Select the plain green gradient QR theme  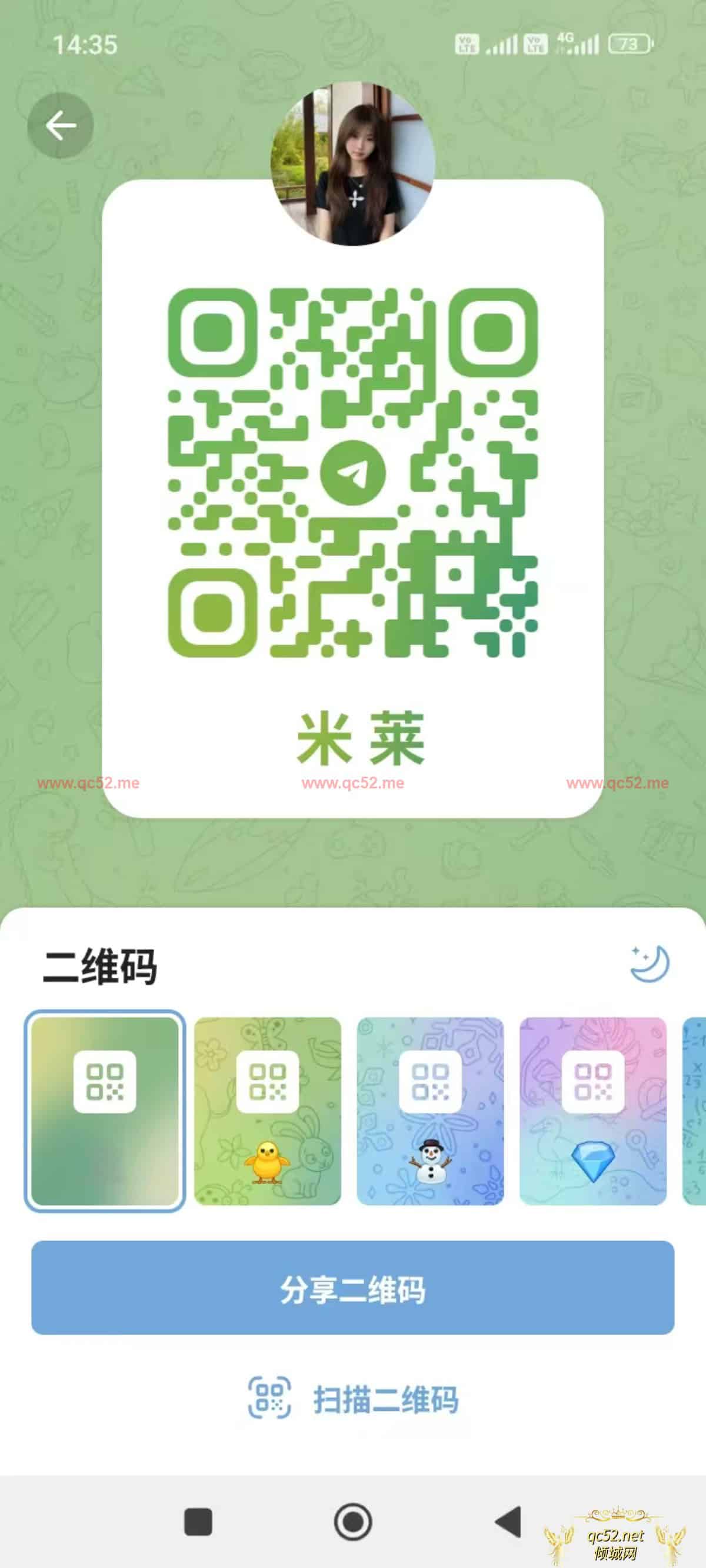[x=105, y=1111]
